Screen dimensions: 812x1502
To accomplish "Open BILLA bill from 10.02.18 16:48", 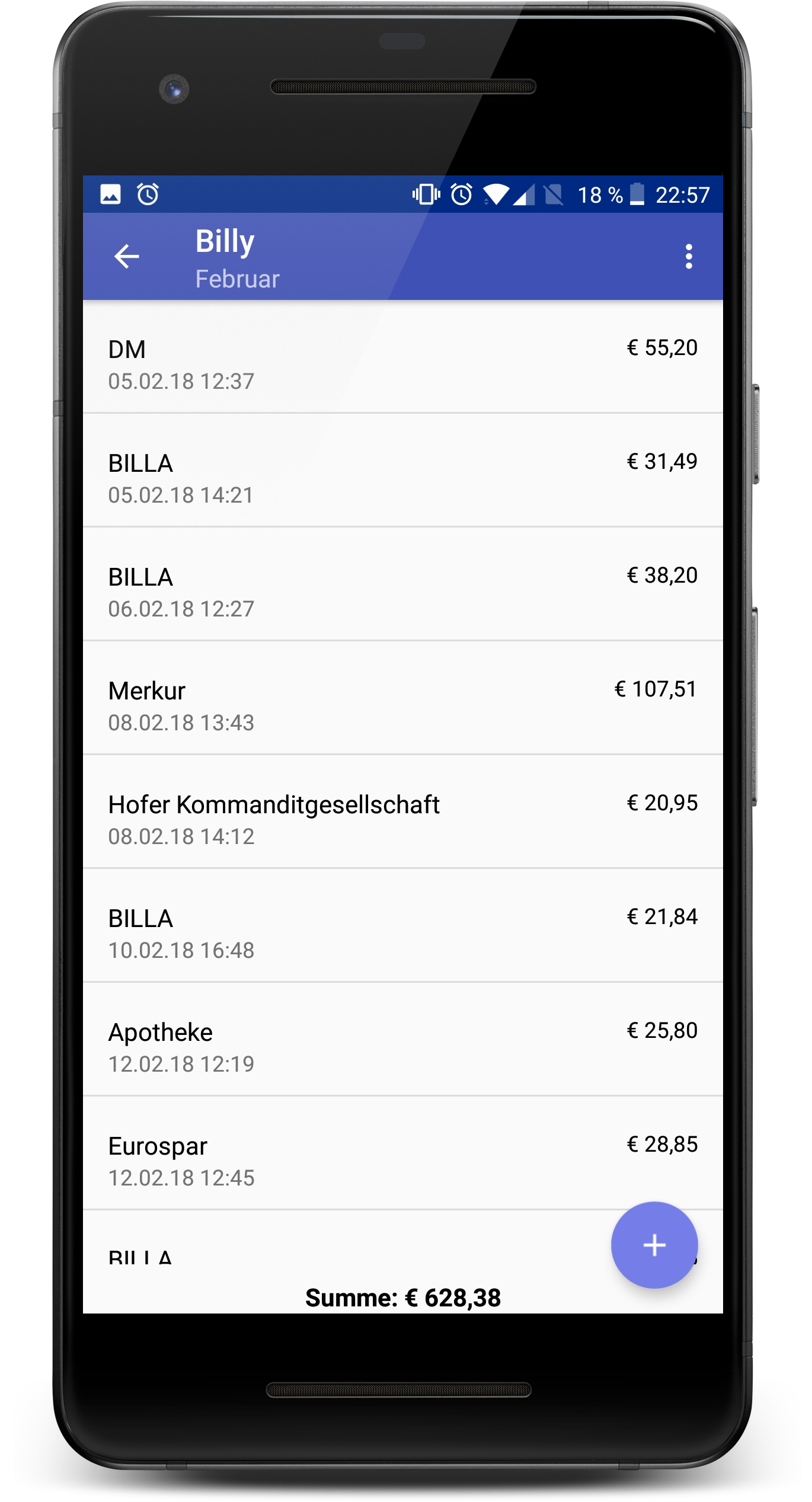I will click(402, 932).
